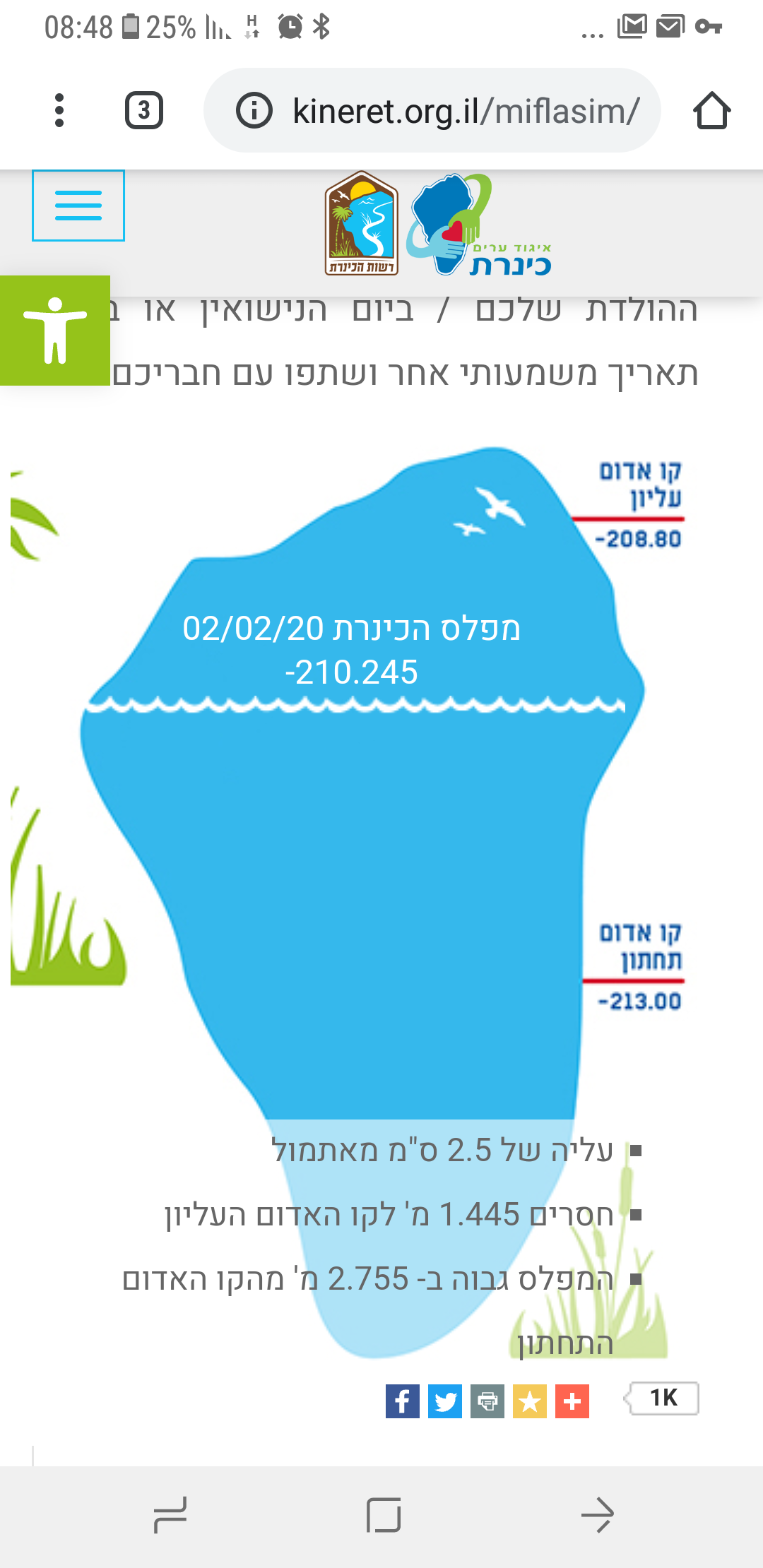763x1568 pixels.
Task: Go to the browser home page
Action: pyautogui.click(x=711, y=110)
